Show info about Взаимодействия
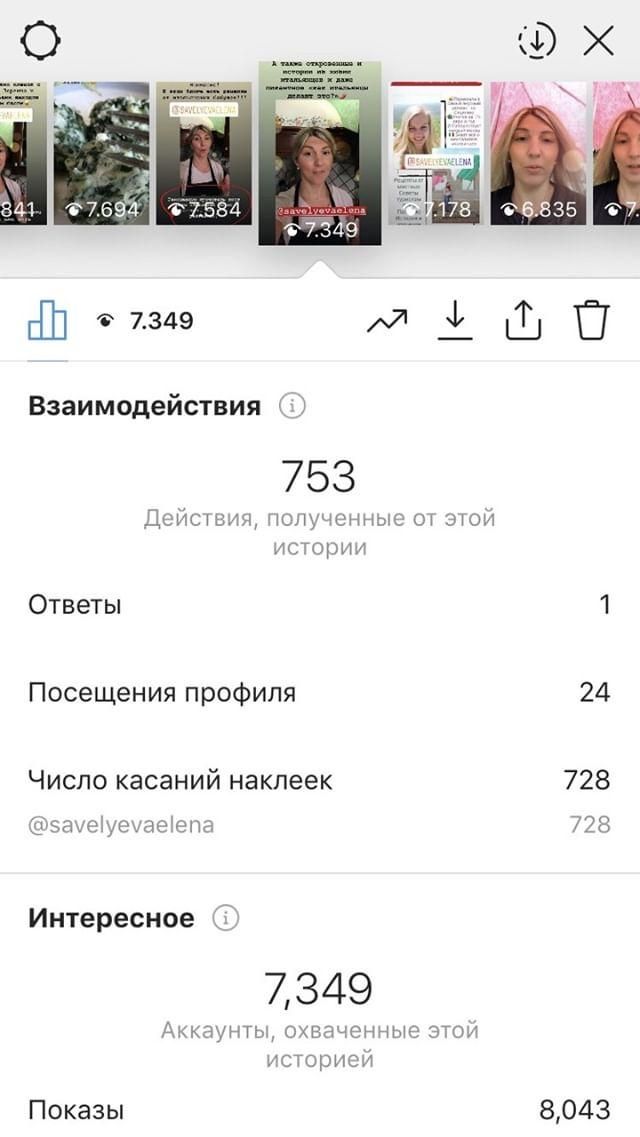The image size is (640, 1137). click(292, 406)
